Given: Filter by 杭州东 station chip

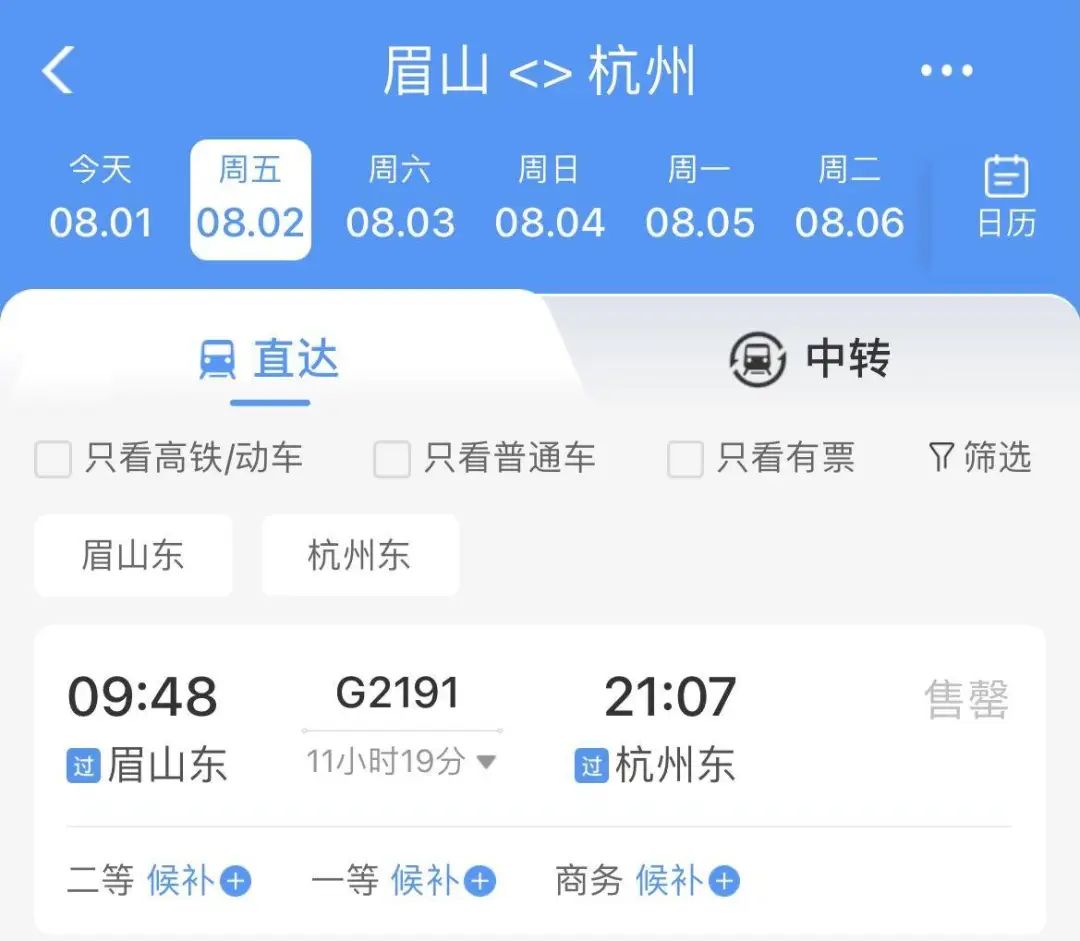Looking at the screenshot, I should [360, 556].
